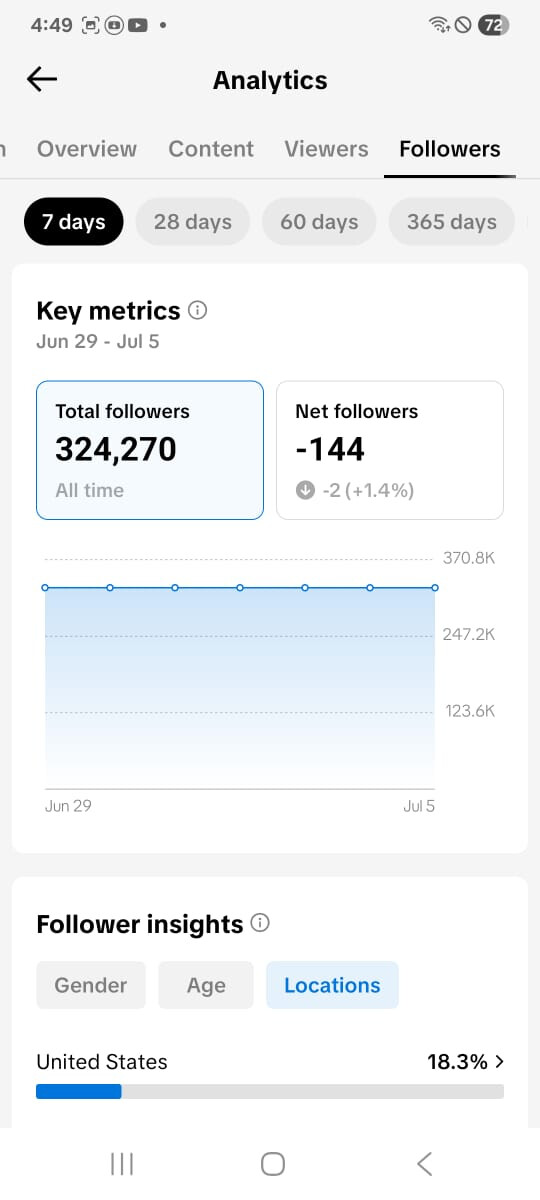Switch to the Overview tab
This screenshot has height=1200, width=540.
[x=87, y=149]
